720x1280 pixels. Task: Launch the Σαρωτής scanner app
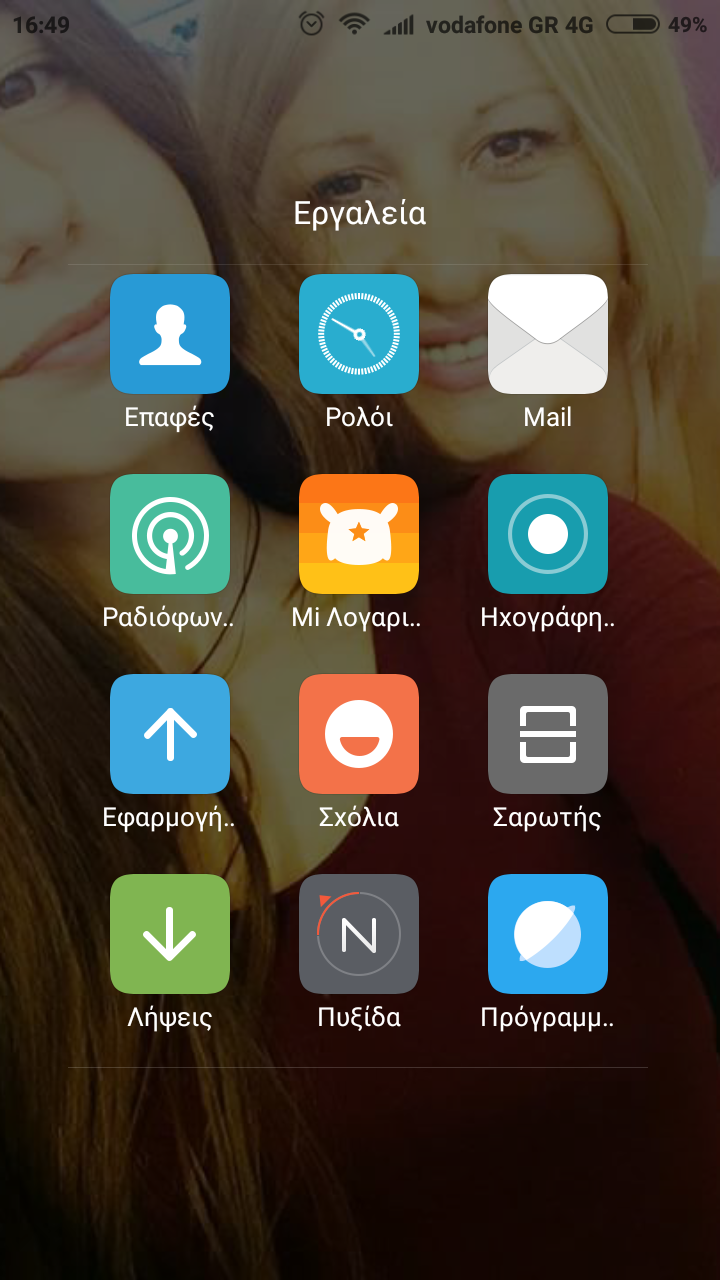click(548, 734)
